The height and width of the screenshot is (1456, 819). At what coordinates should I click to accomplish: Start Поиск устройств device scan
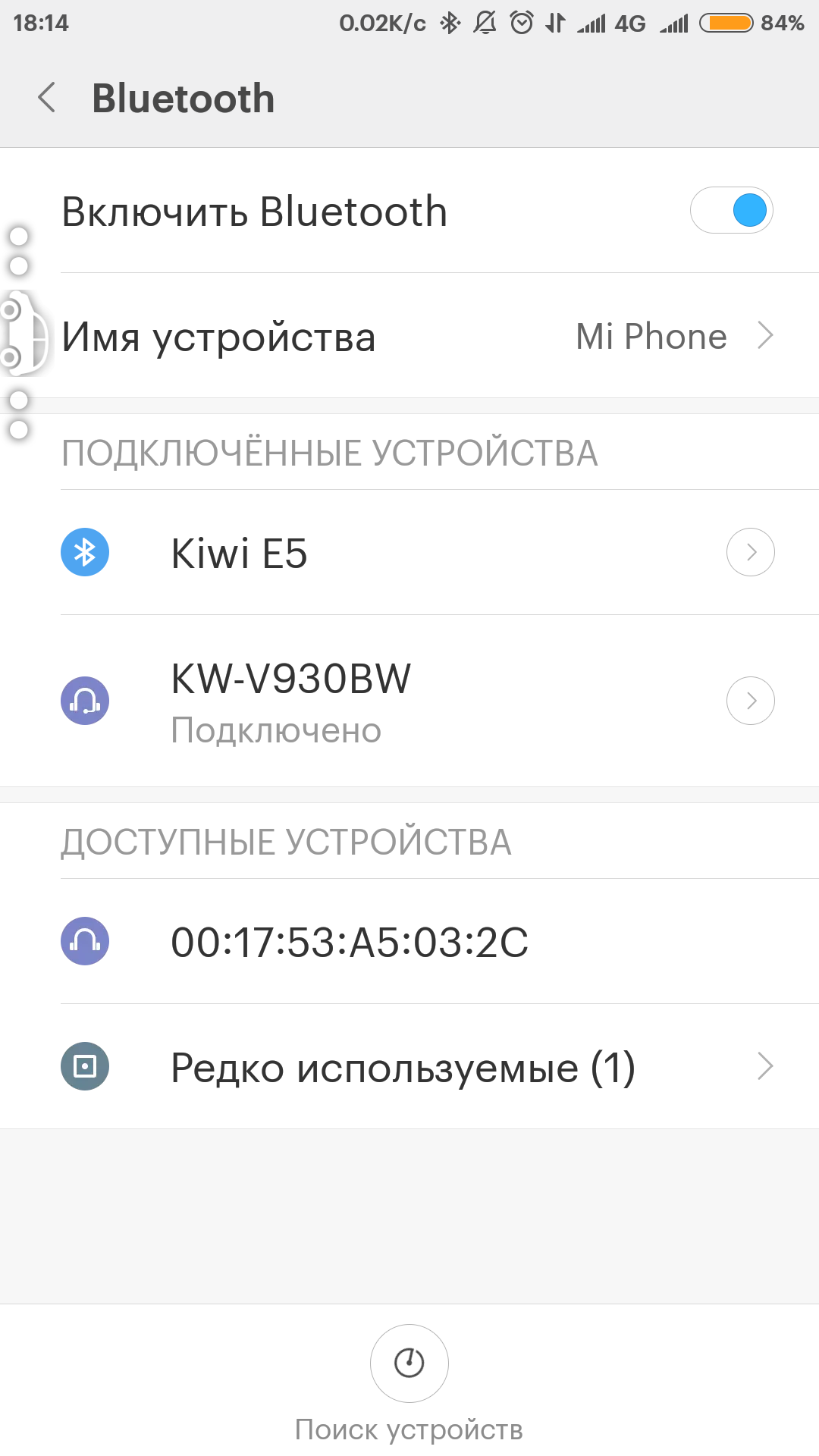[409, 1363]
